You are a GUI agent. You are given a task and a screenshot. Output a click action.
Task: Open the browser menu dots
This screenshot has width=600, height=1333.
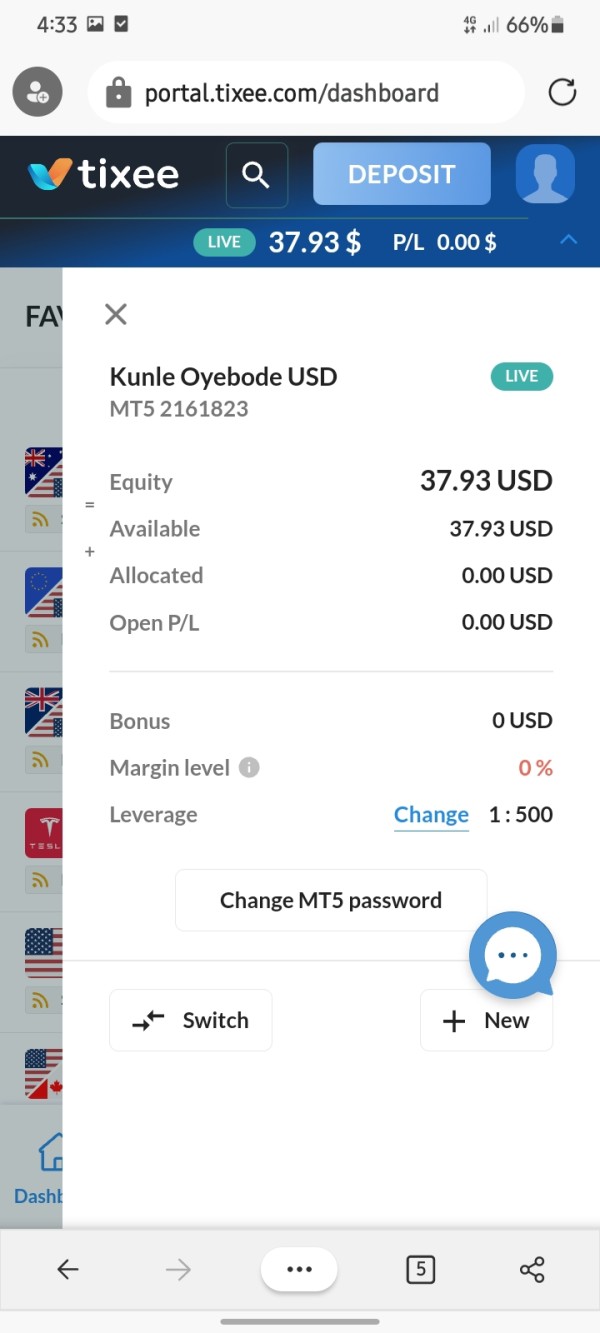(299, 1270)
